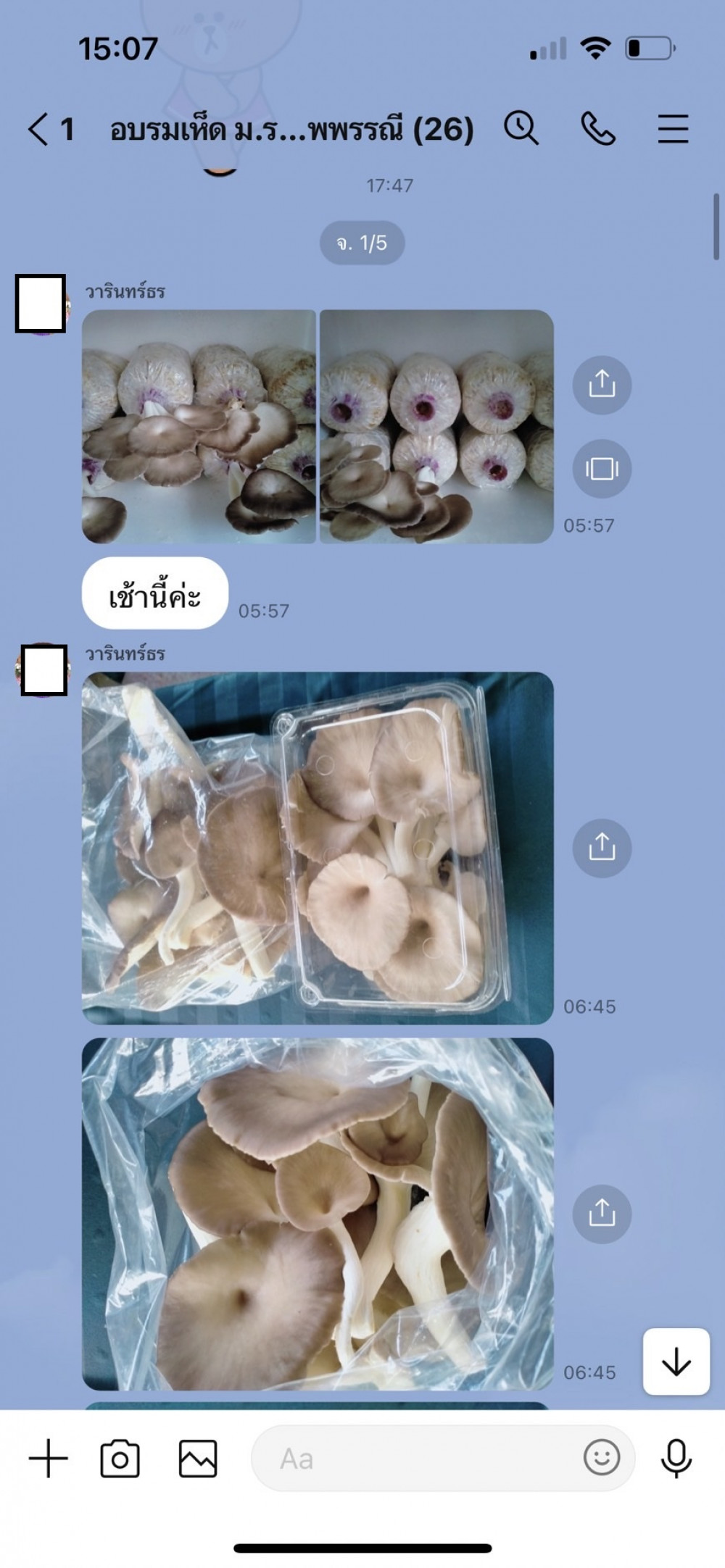This screenshot has height=1568, width=725.
Task: Open the chat menu
Action: [673, 129]
